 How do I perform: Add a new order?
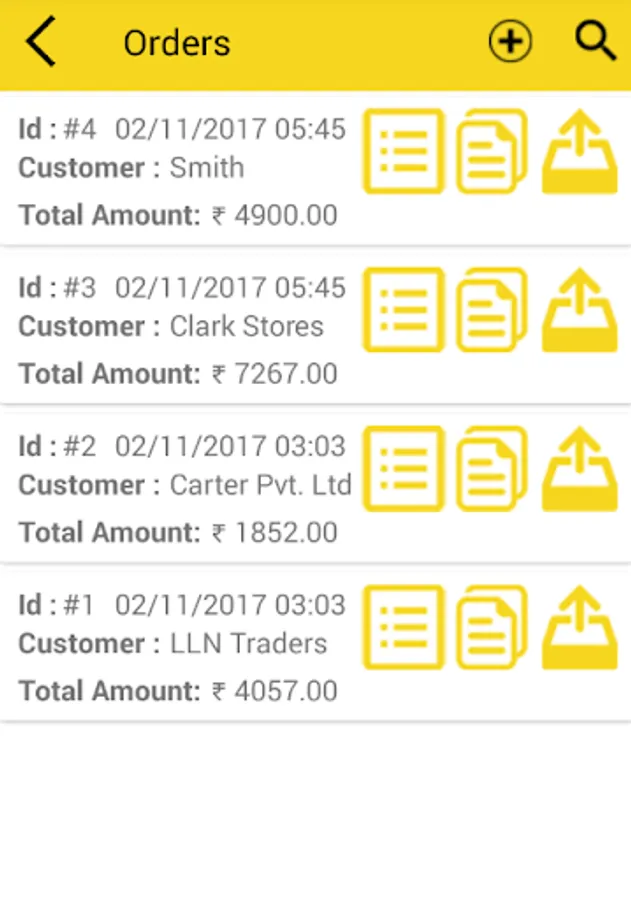(510, 42)
